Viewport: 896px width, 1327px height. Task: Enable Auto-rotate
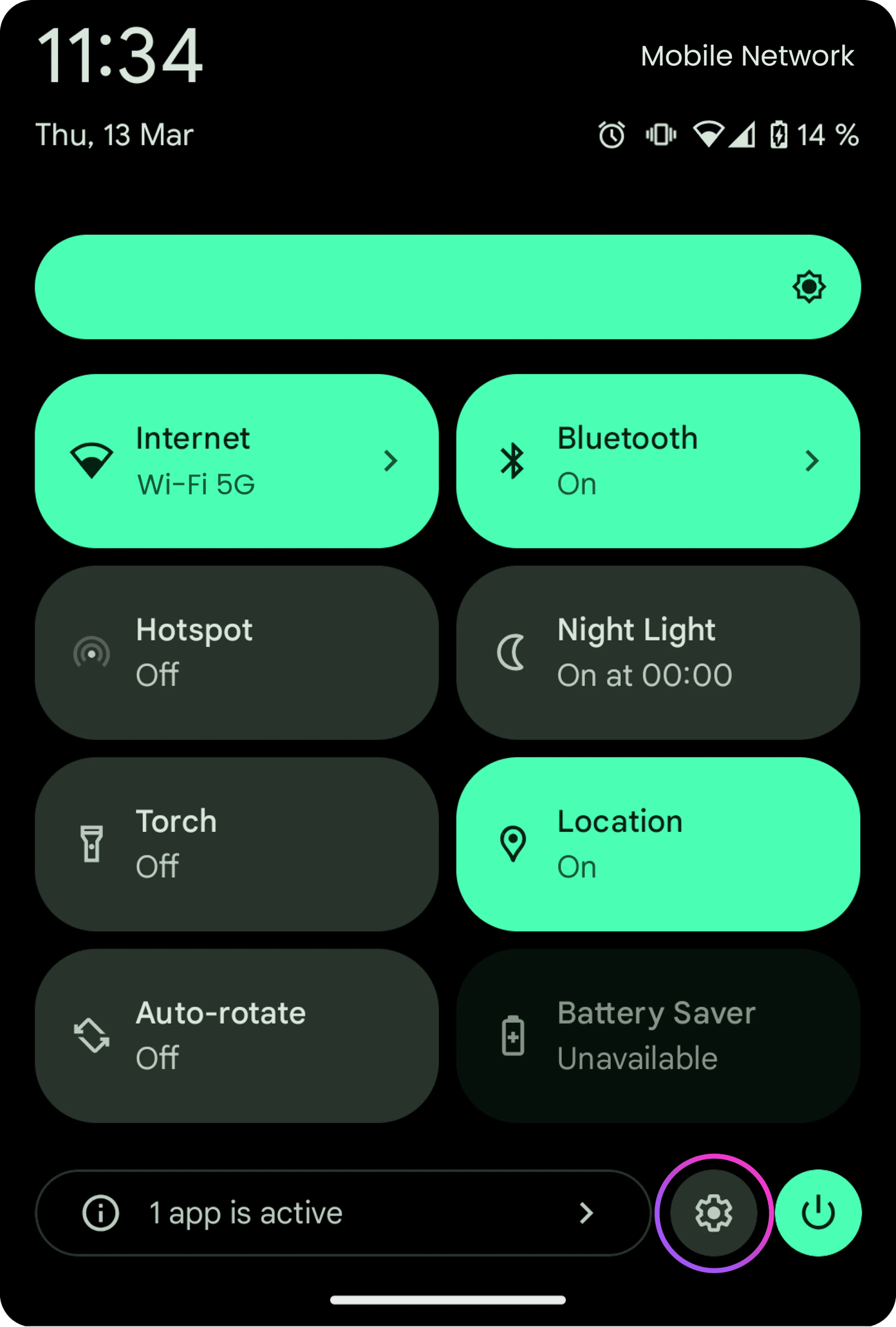click(x=237, y=1036)
